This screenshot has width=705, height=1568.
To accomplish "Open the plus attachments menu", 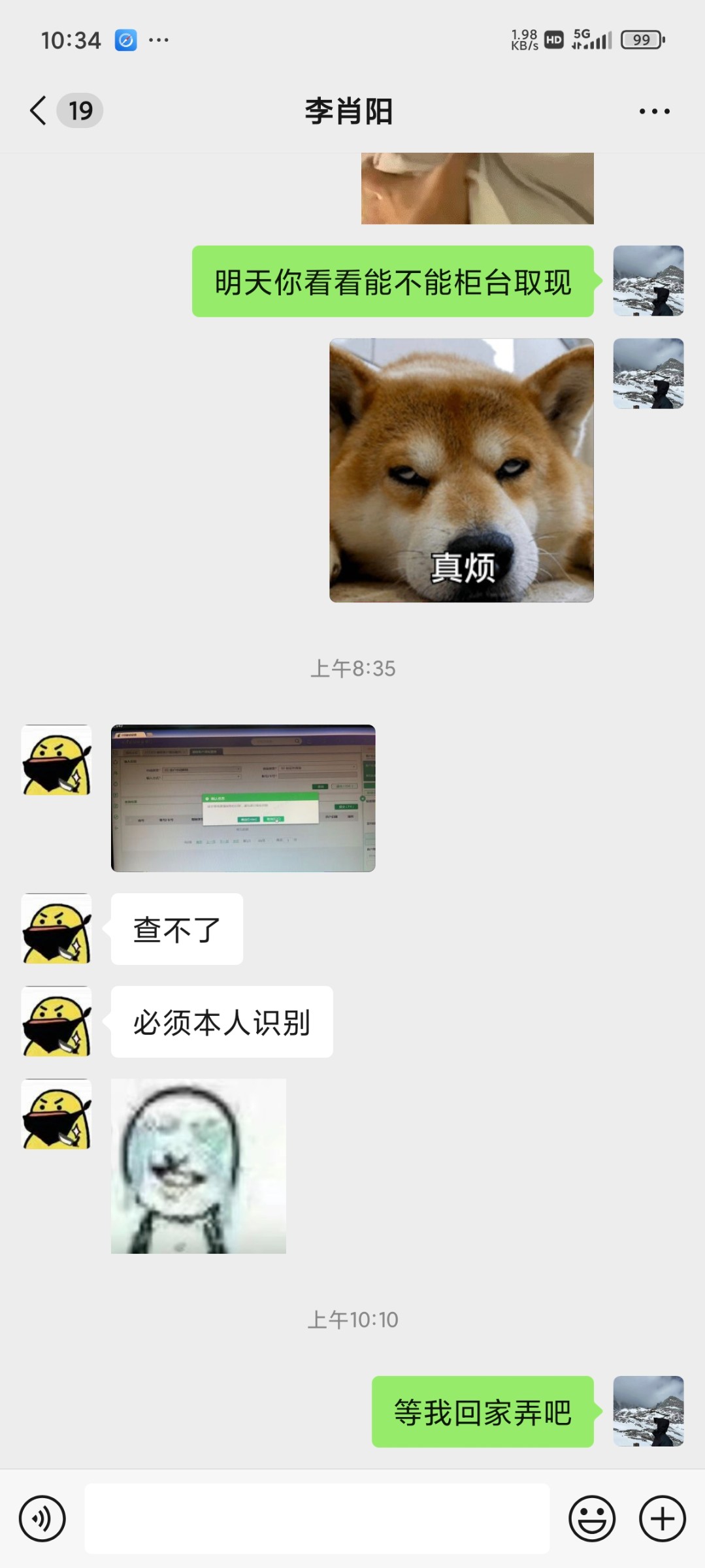I will [x=662, y=1518].
